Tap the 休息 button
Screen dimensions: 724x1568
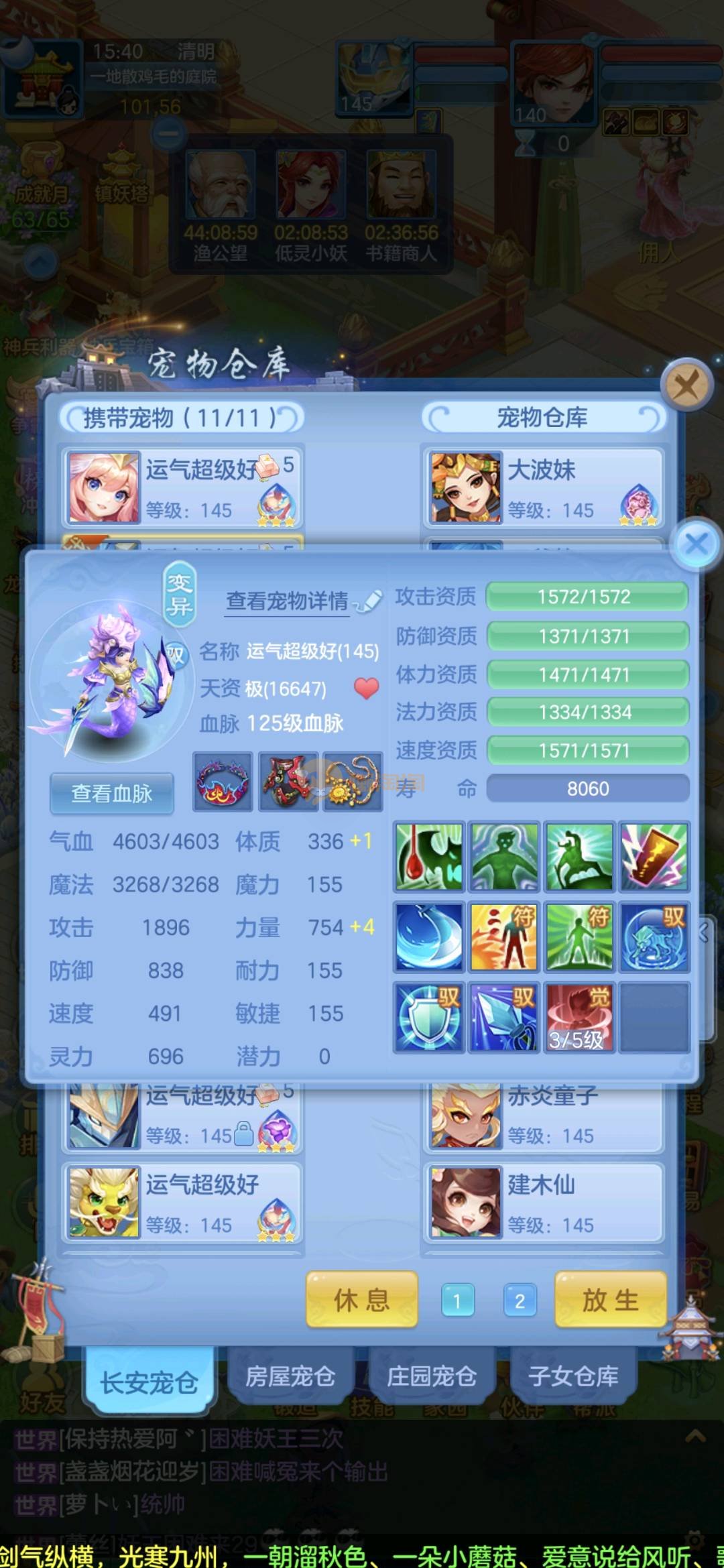click(x=362, y=1300)
